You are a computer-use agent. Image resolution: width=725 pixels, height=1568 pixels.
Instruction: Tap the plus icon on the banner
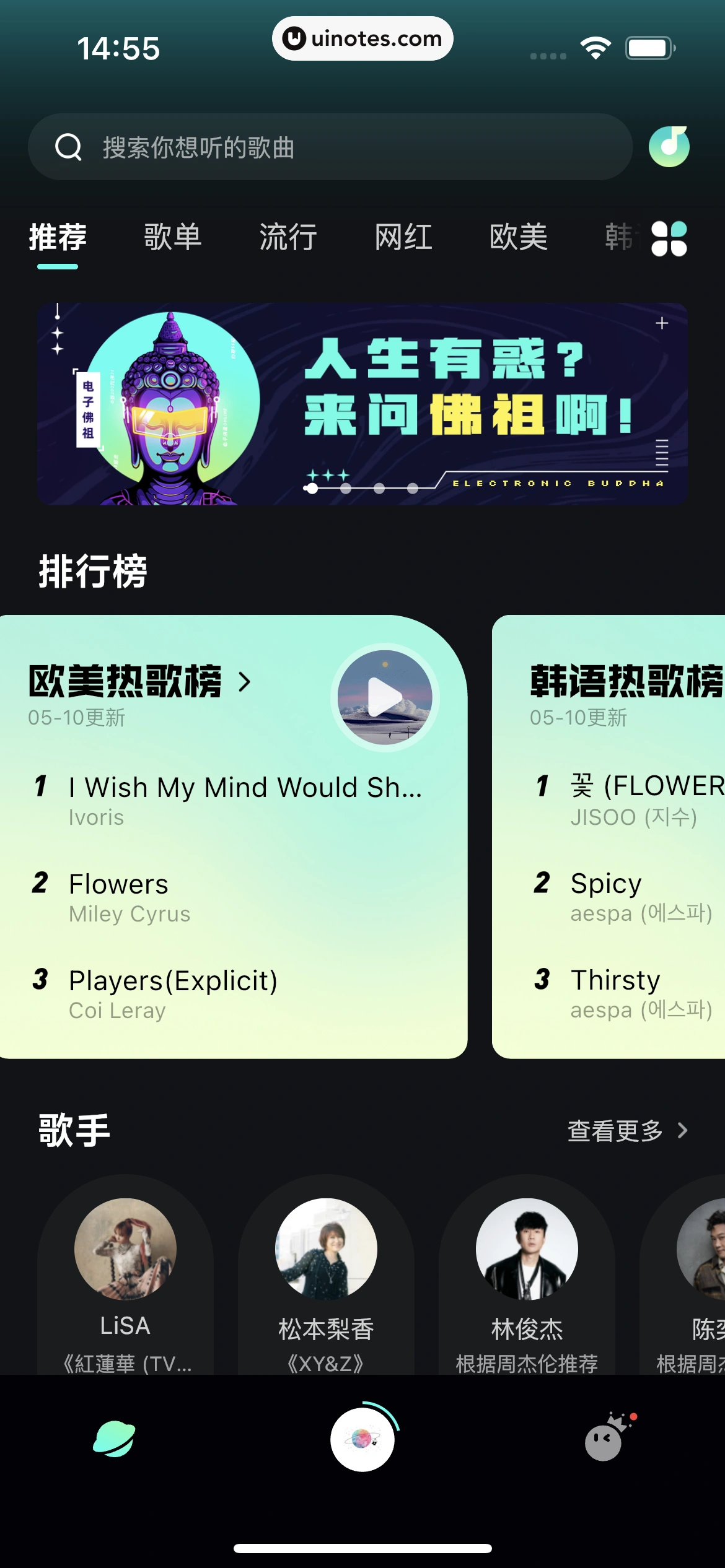pos(663,321)
